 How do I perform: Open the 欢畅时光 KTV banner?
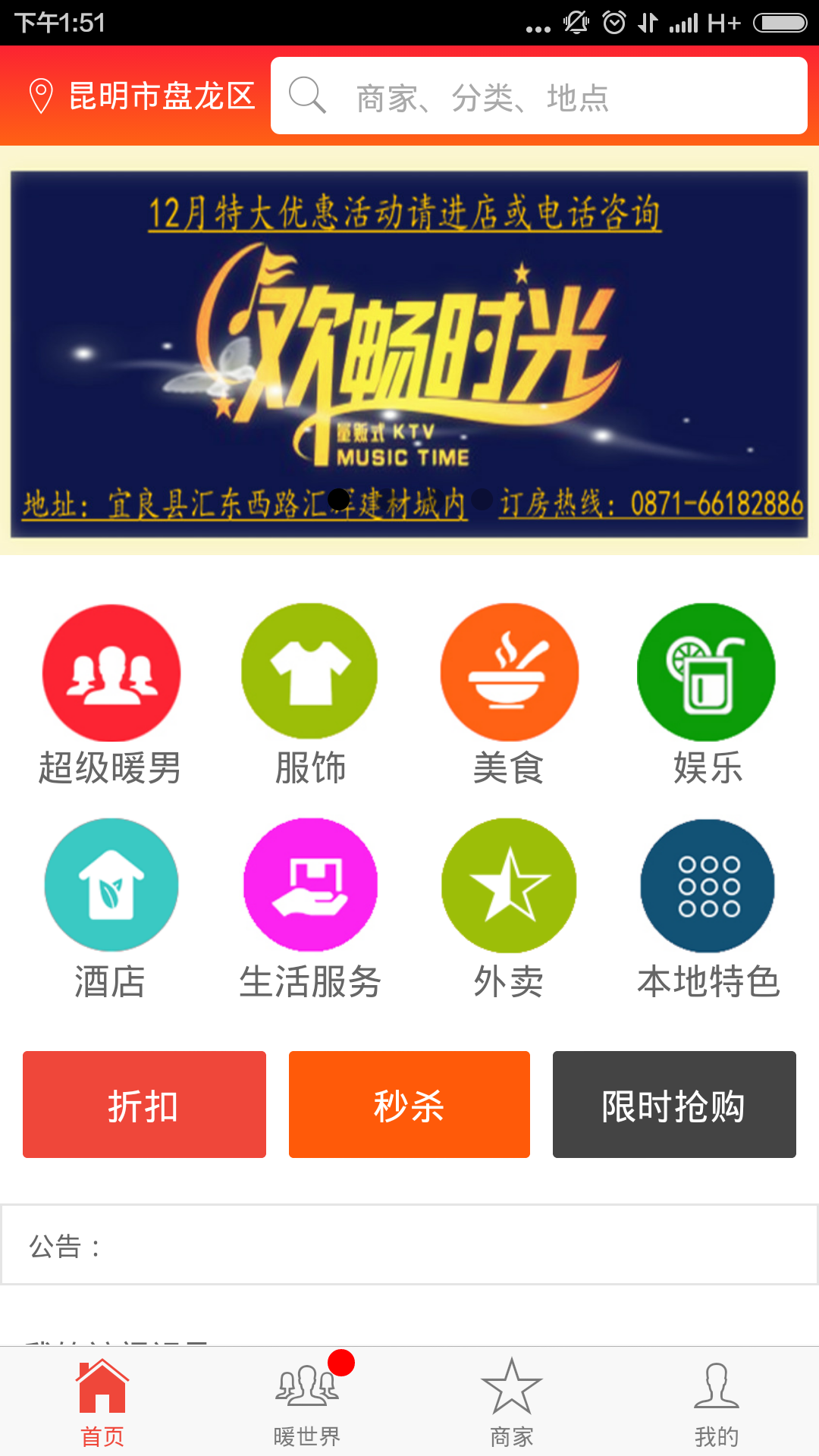(409, 353)
